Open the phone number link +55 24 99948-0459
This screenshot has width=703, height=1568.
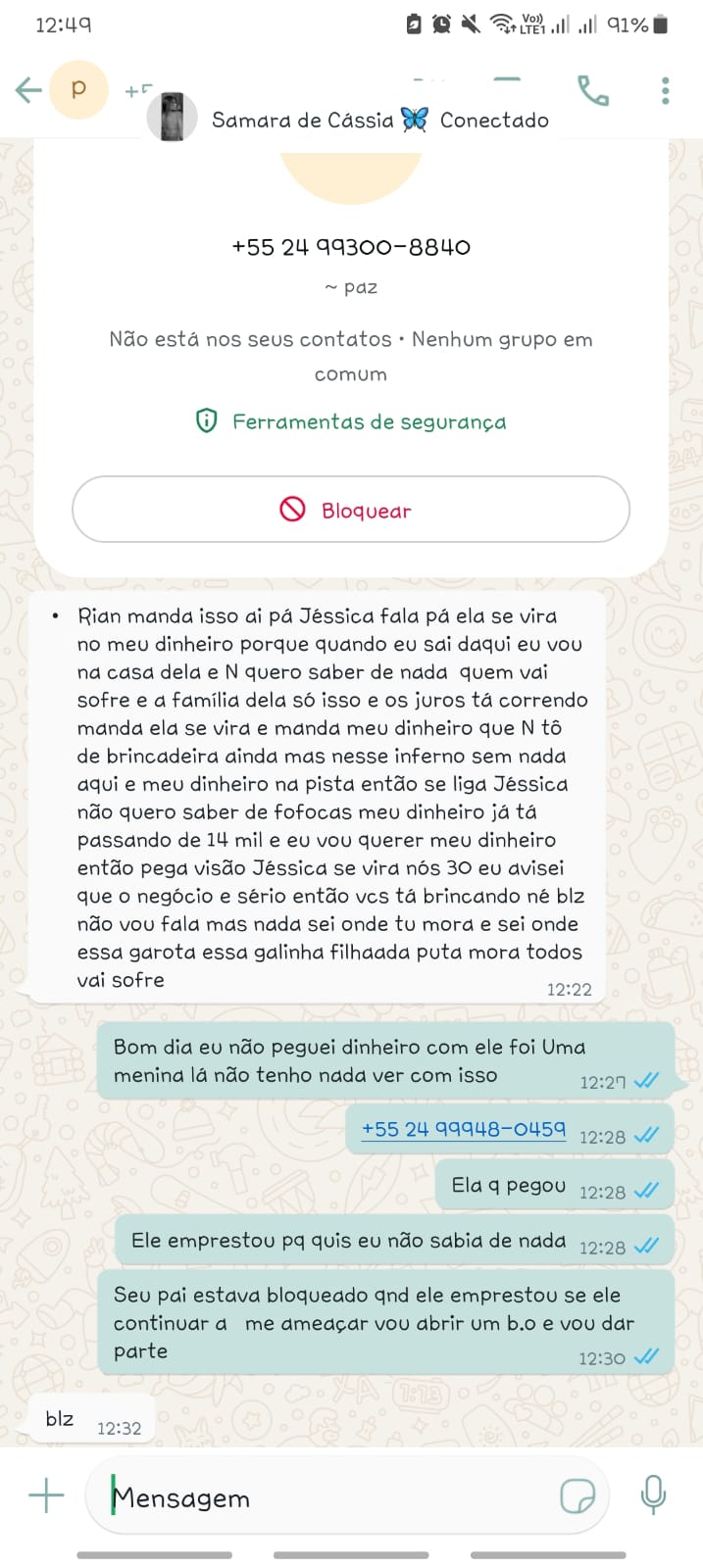pyautogui.click(x=463, y=1129)
